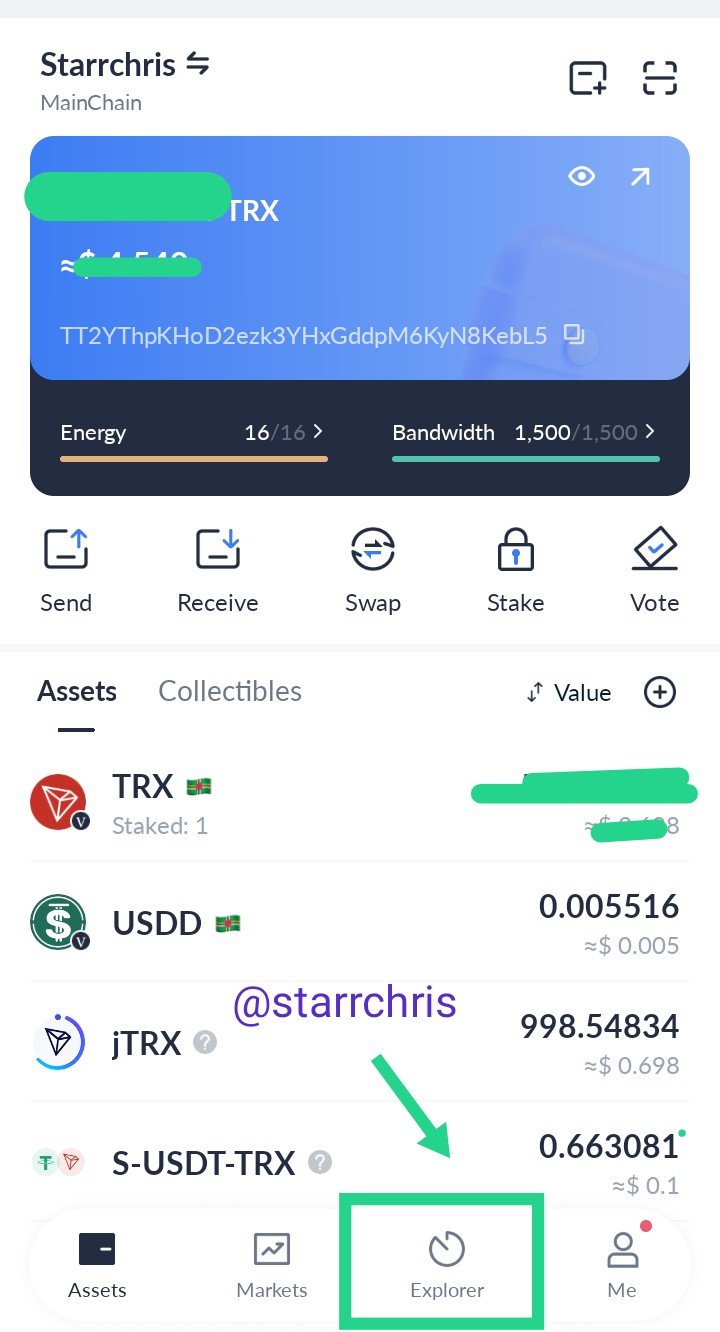
Task: Change asset sorting via Value
Action: coord(568,693)
